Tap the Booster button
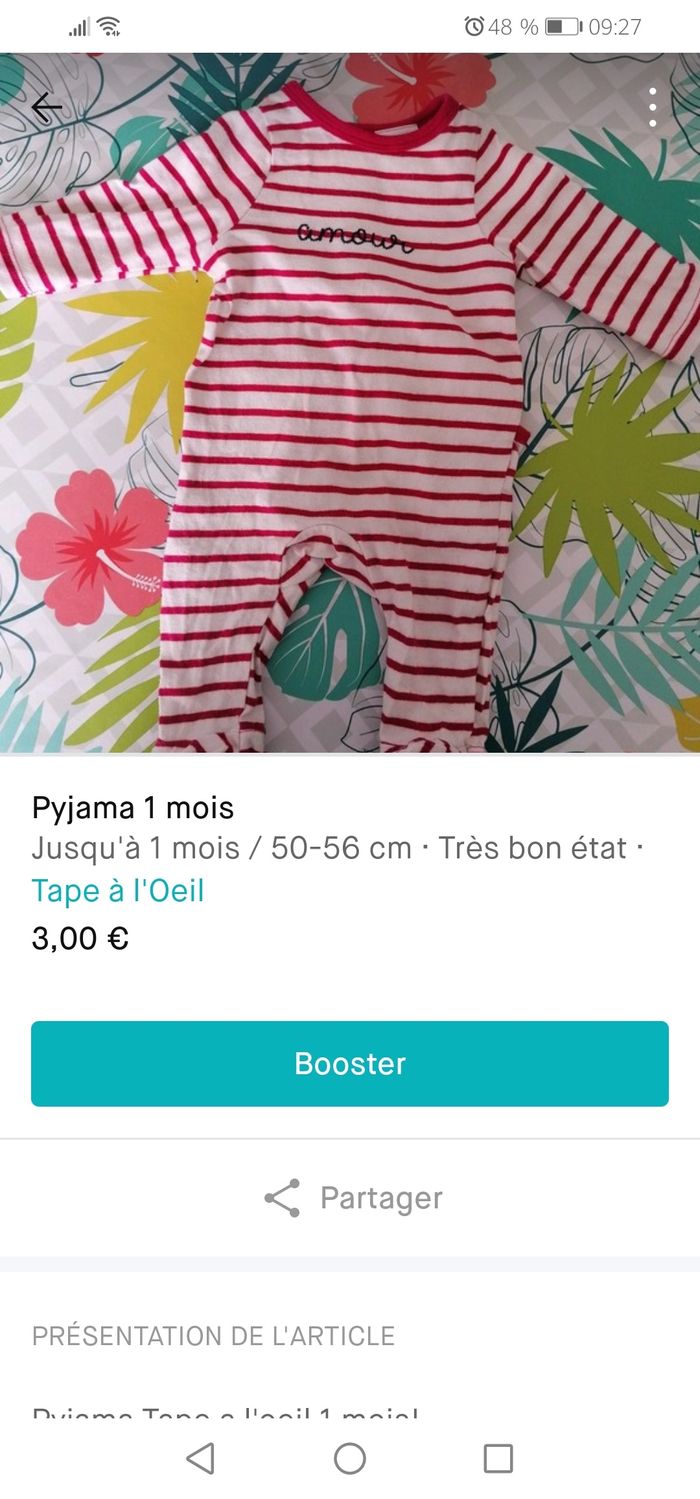 pos(350,1063)
